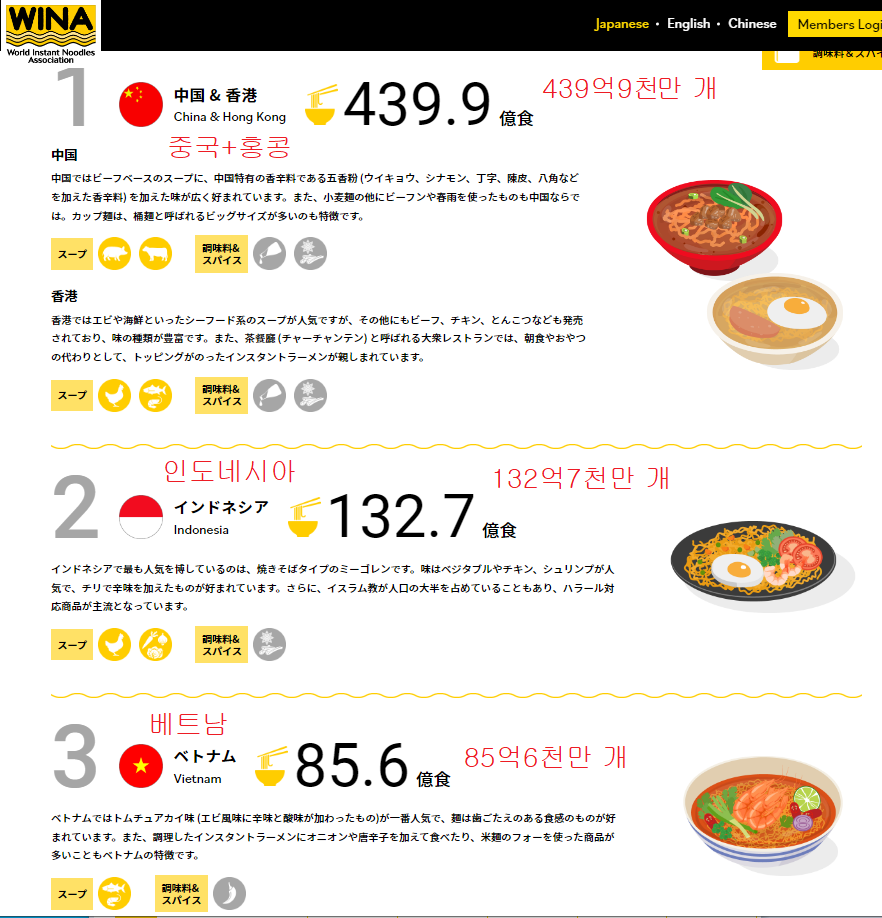Click the sauce bottle icon under China's 調味料&スパイス
Screen dimensions: 882x918
268,254
